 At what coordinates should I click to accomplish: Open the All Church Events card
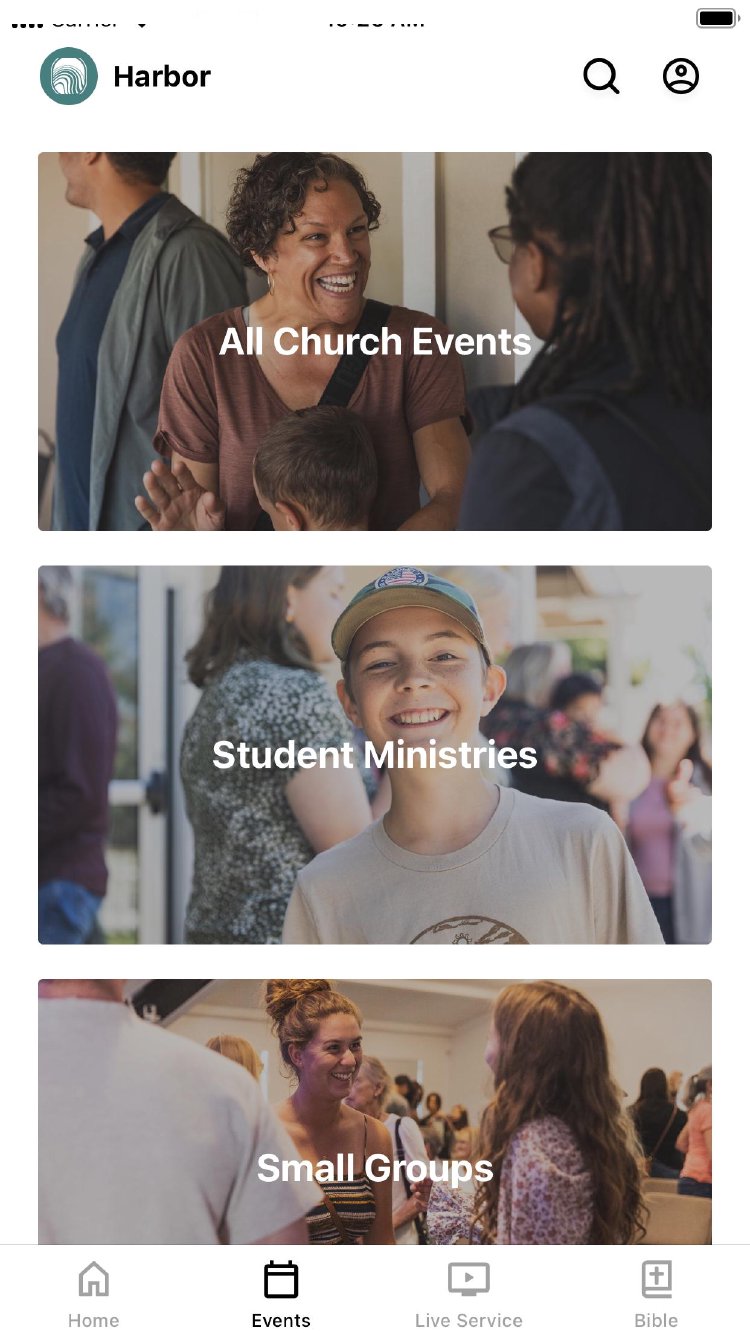pos(375,341)
